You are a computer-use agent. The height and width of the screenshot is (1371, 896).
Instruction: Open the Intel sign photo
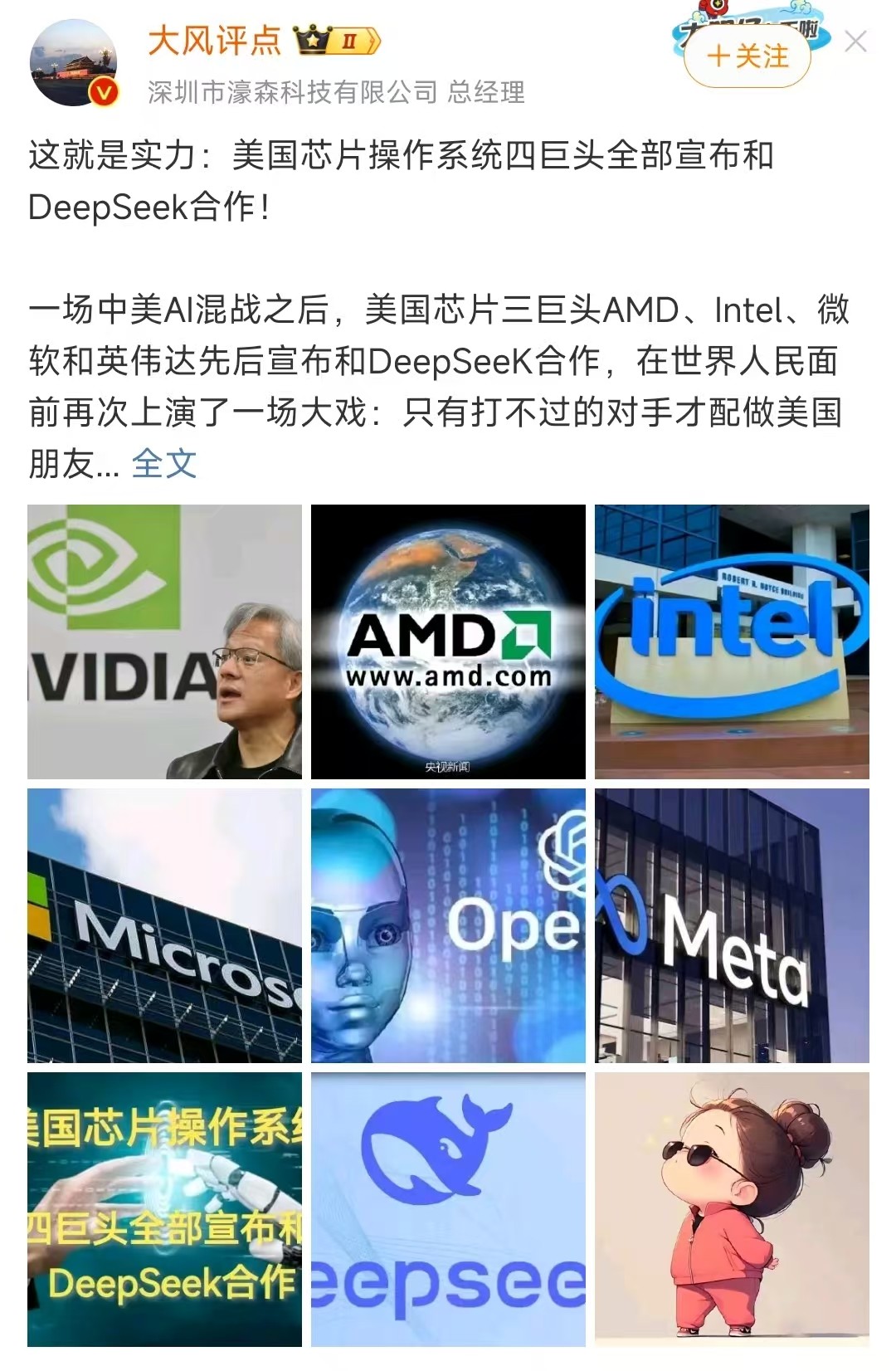[x=732, y=642]
